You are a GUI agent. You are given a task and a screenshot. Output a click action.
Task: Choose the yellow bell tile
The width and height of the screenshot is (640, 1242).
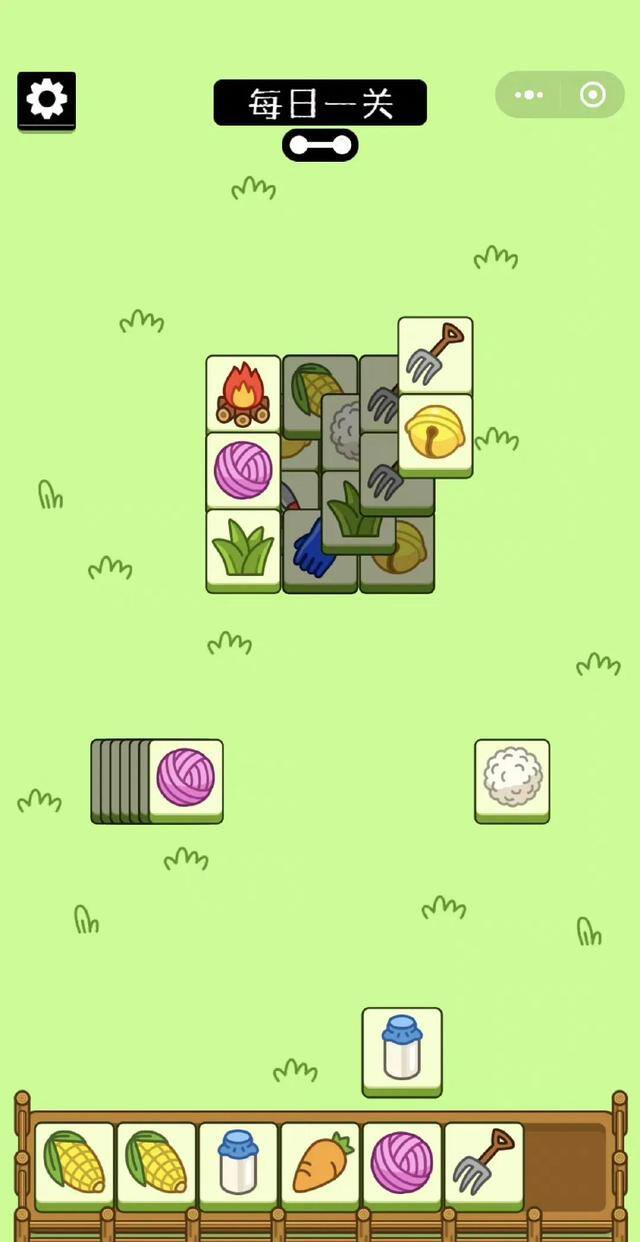point(435,433)
